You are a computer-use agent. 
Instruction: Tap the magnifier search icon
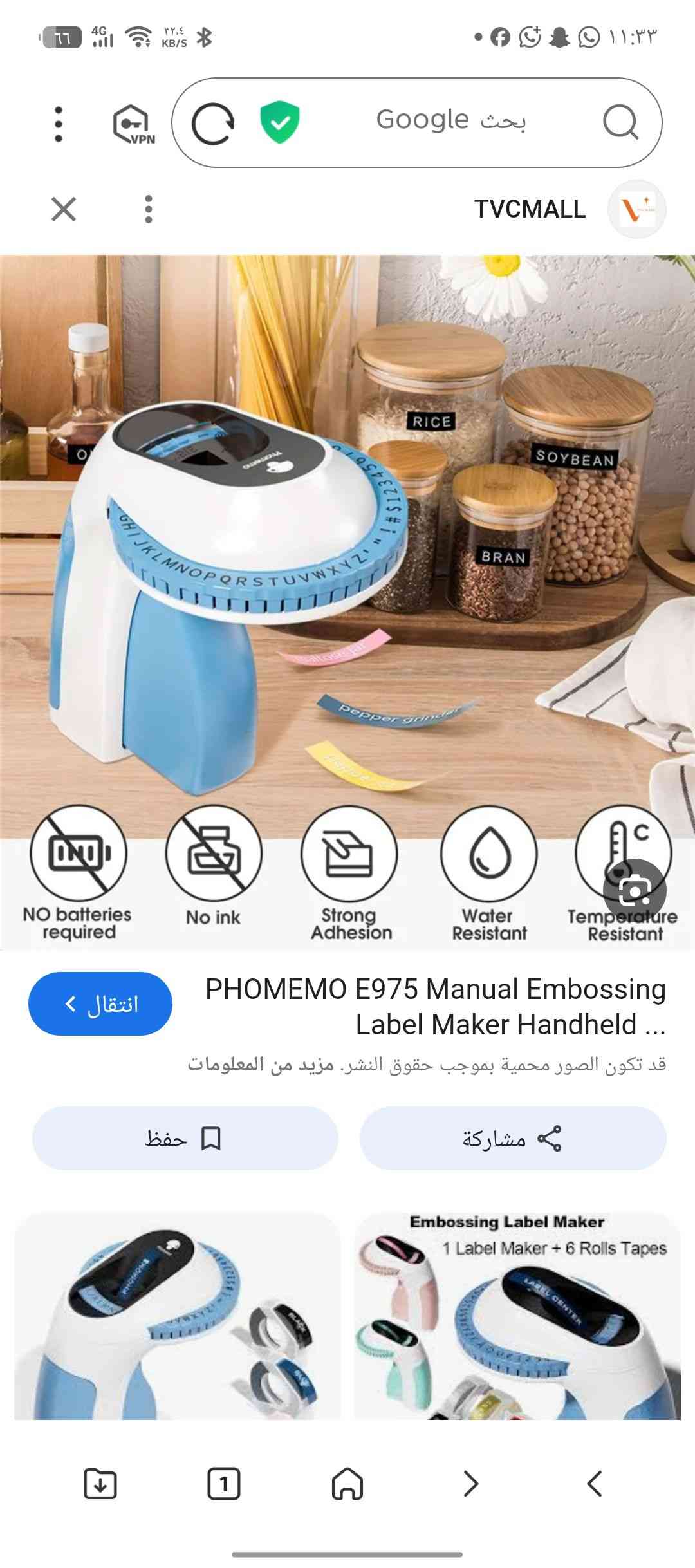click(620, 122)
